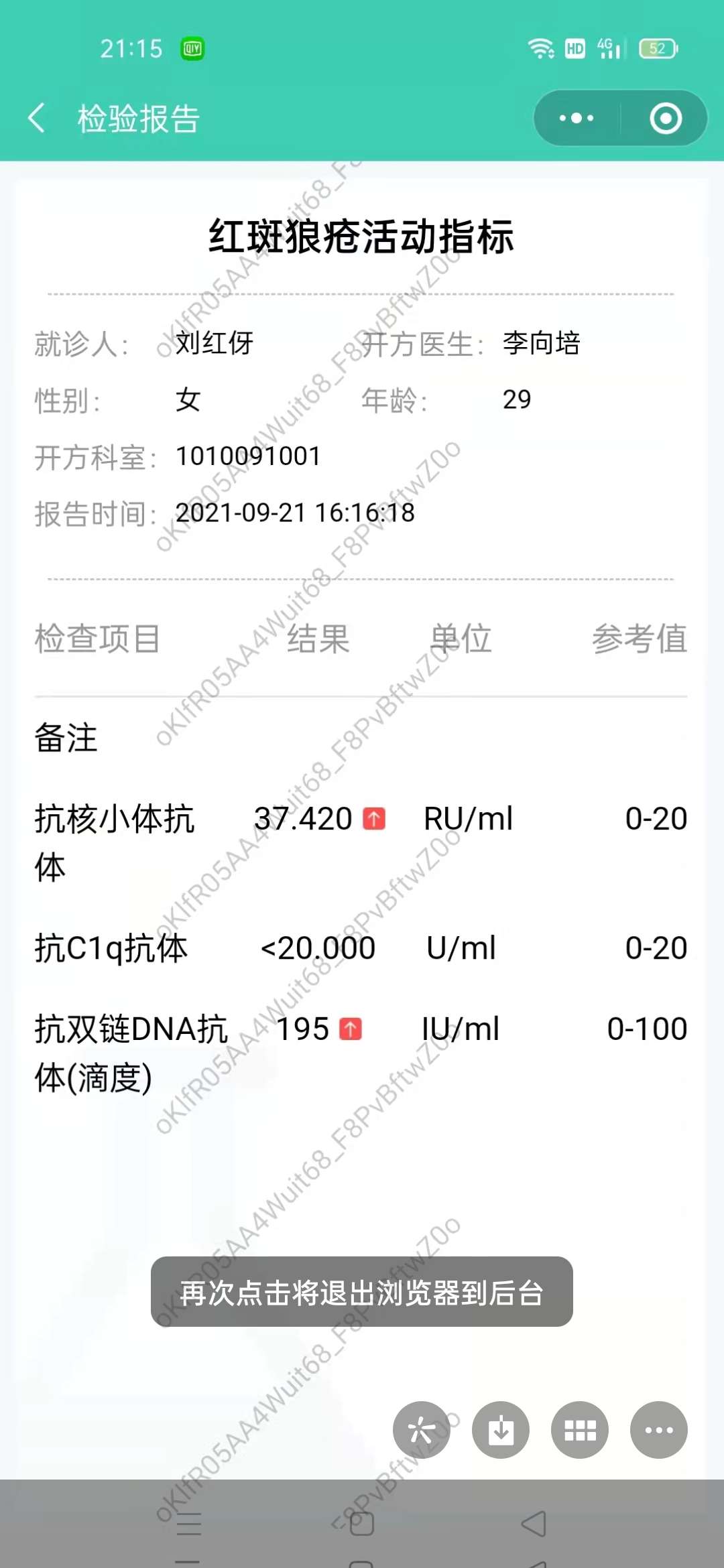Tap the system back navigation button
Screen dimensions: 724x1568
[x=534, y=1524]
